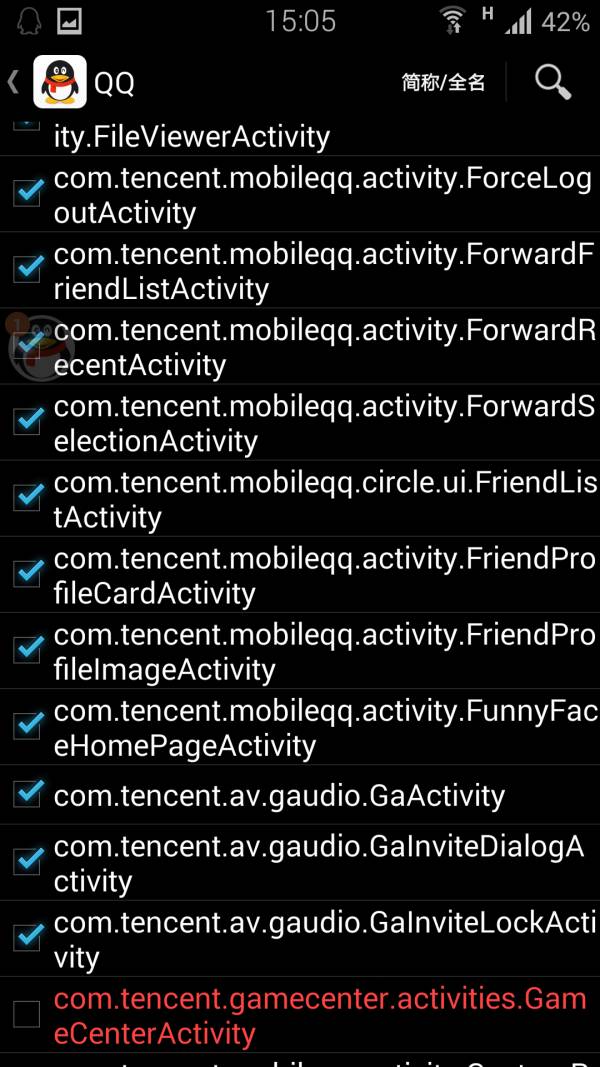The width and height of the screenshot is (600, 1067).
Task: Toggle 简称/全名 name display
Action: [444, 83]
